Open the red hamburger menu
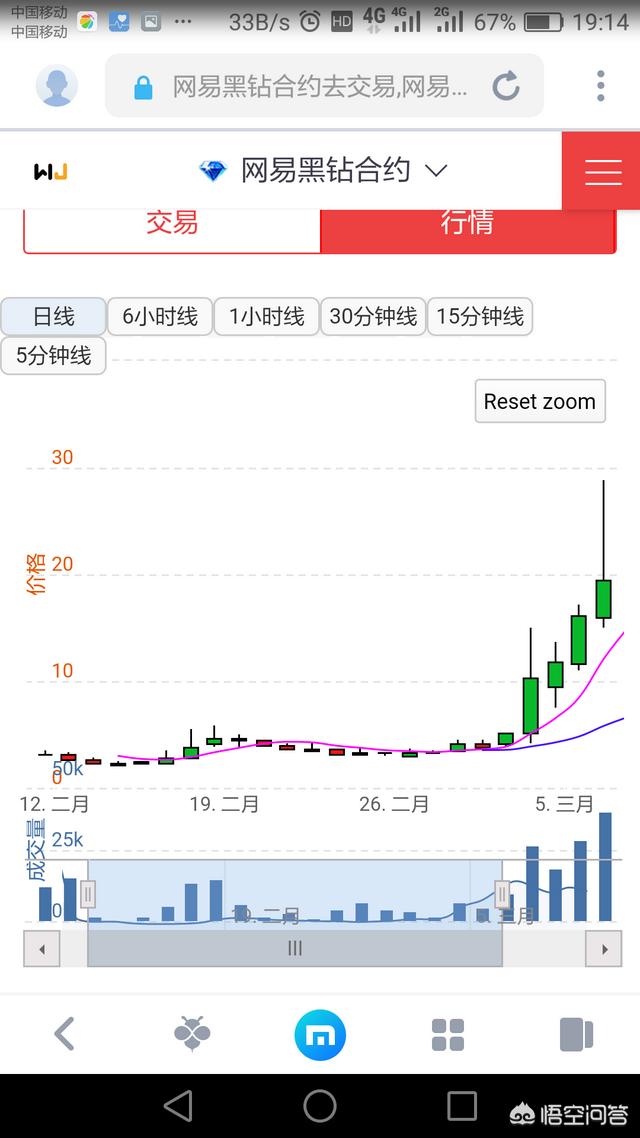This screenshot has width=640, height=1138. [x=602, y=171]
